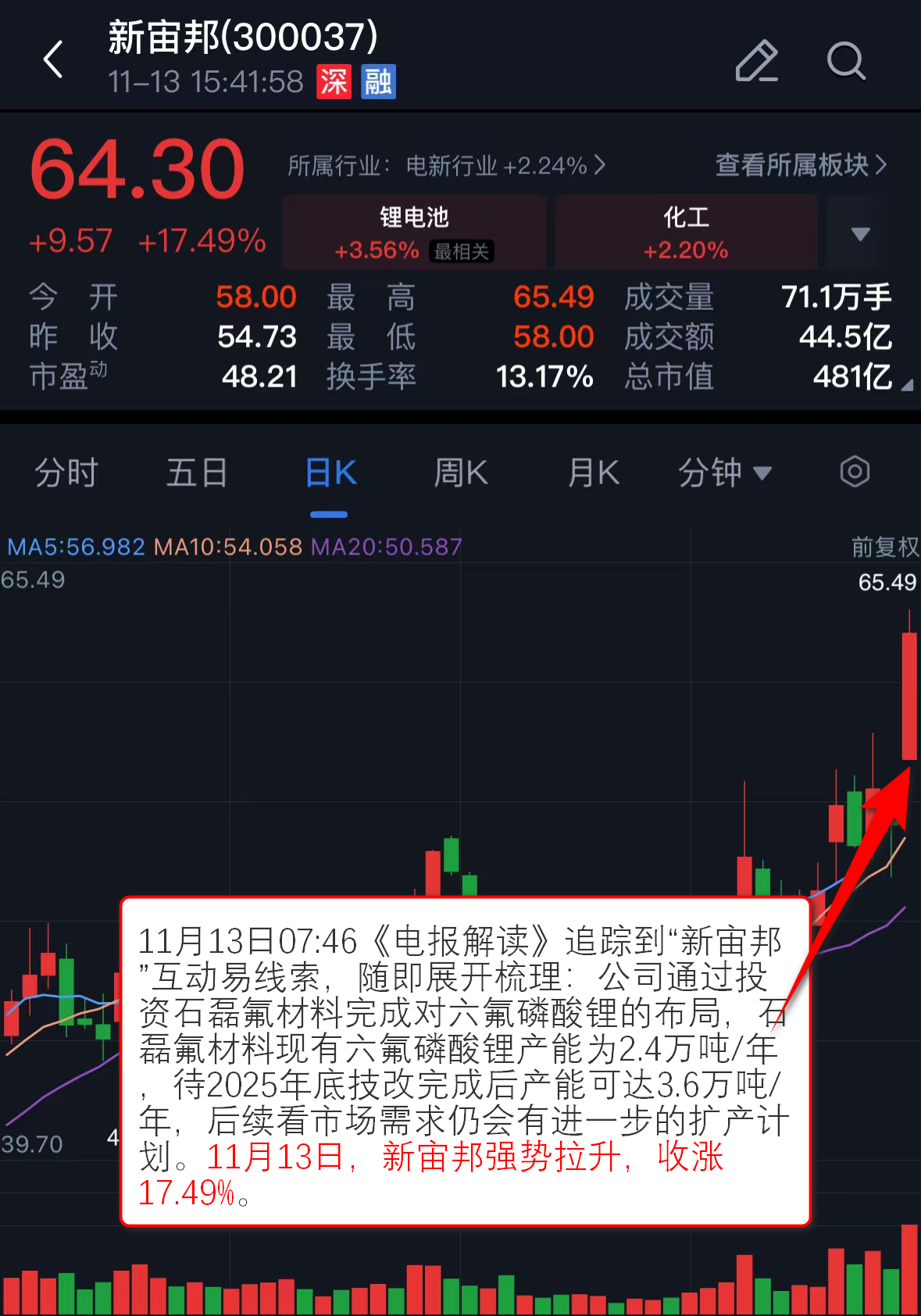The height and width of the screenshot is (1316, 921).
Task: Tap the pencil edit icon
Action: click(x=756, y=60)
